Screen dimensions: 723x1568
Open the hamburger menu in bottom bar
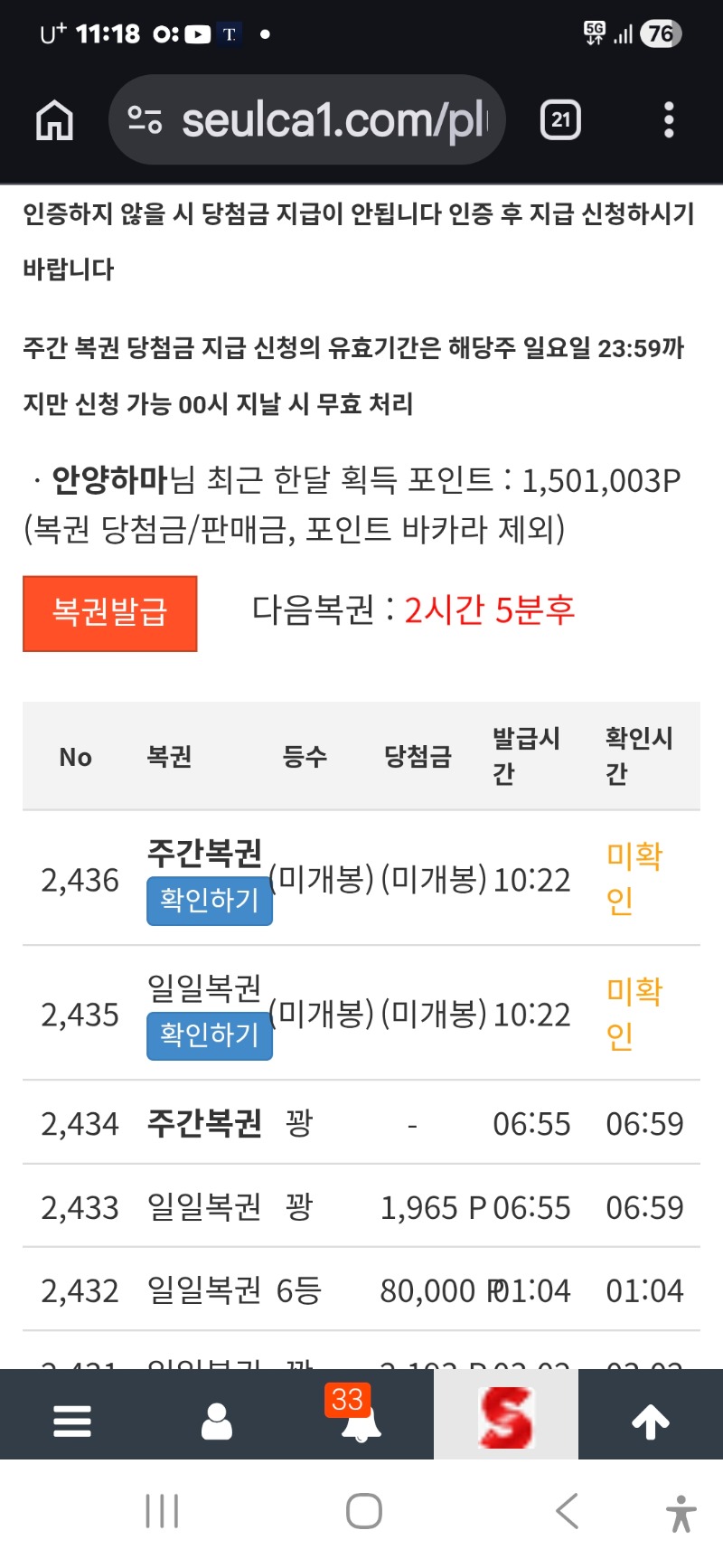(x=72, y=1421)
